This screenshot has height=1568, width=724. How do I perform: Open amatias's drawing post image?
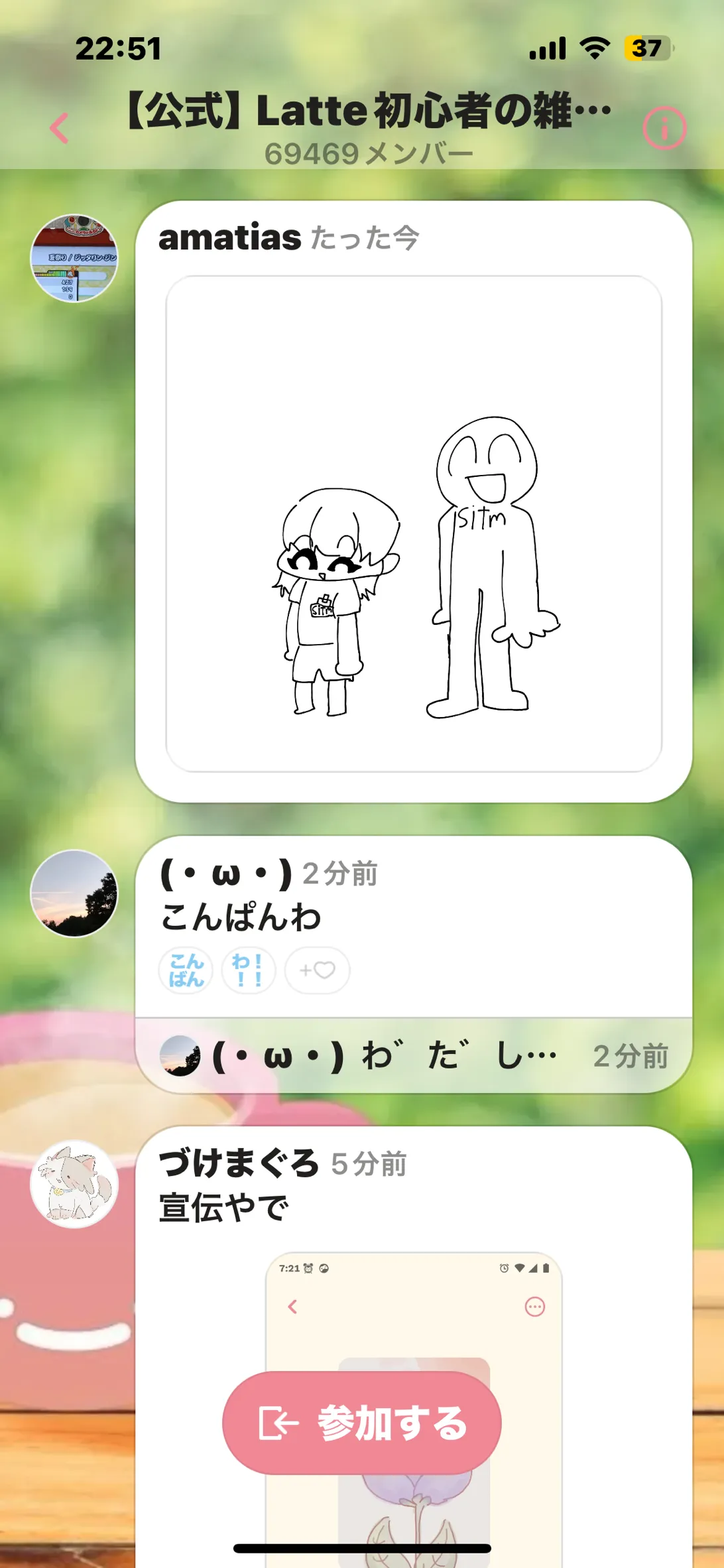click(414, 523)
